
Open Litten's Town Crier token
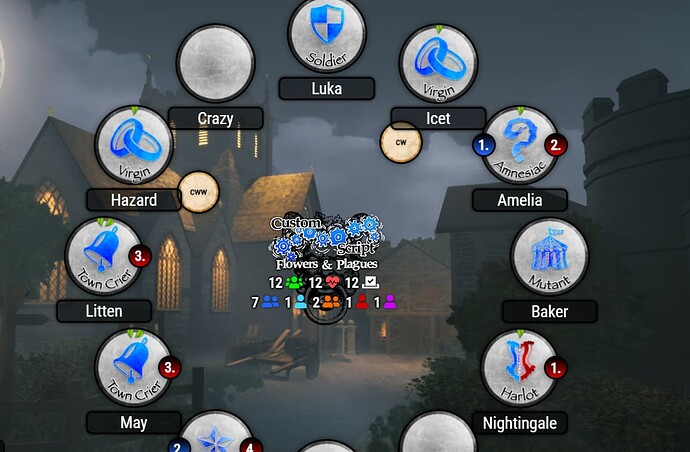click(103, 257)
